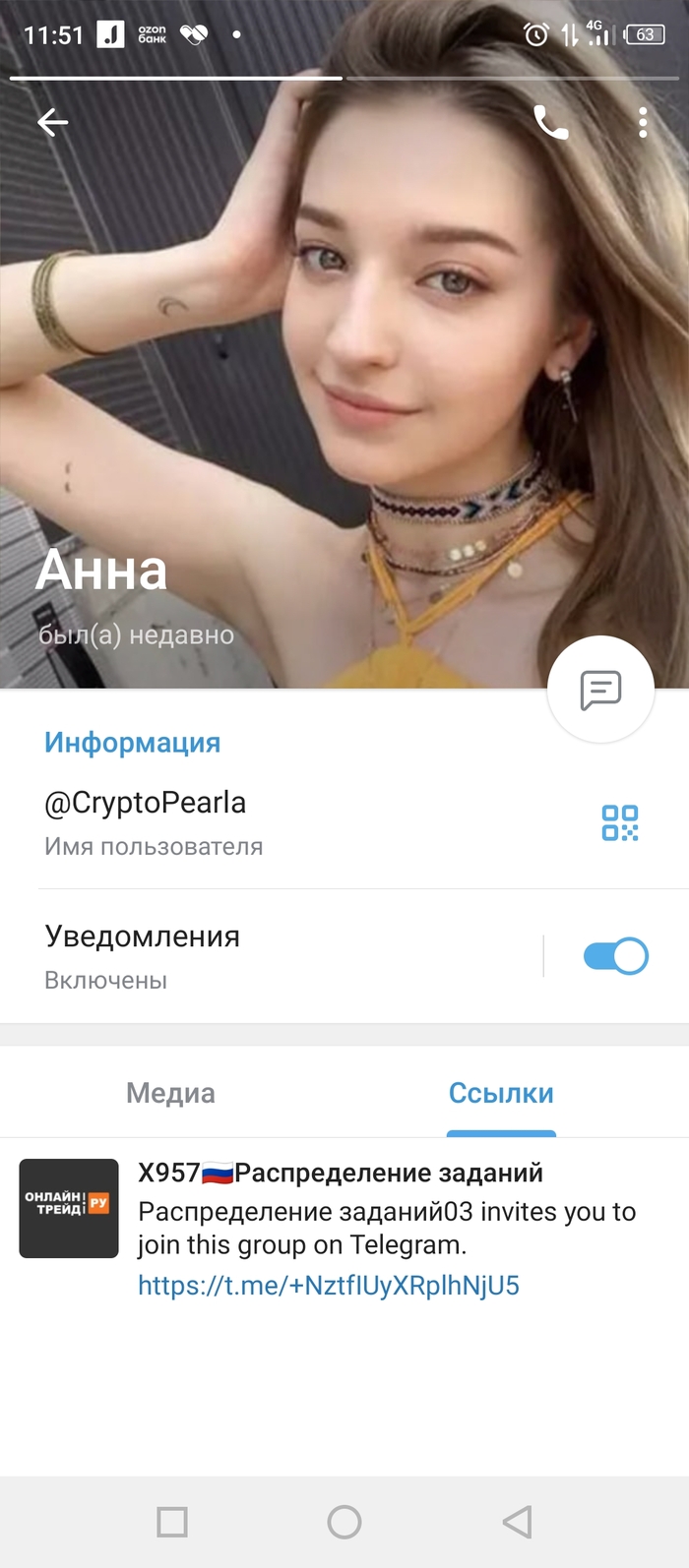Image resolution: width=689 pixels, height=1568 pixels.
Task: Tap the @CryptoPearla username row
Action: (x=246, y=822)
